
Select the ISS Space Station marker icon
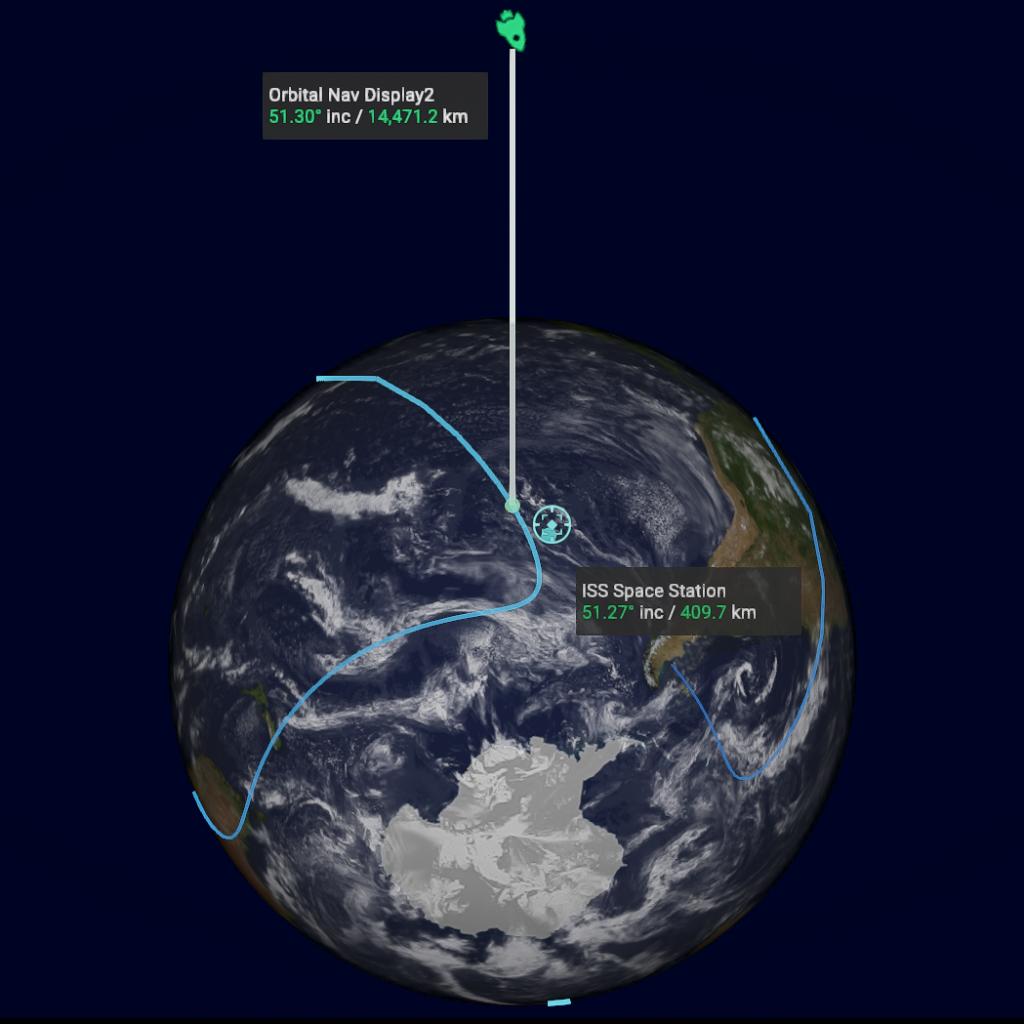tap(551, 523)
